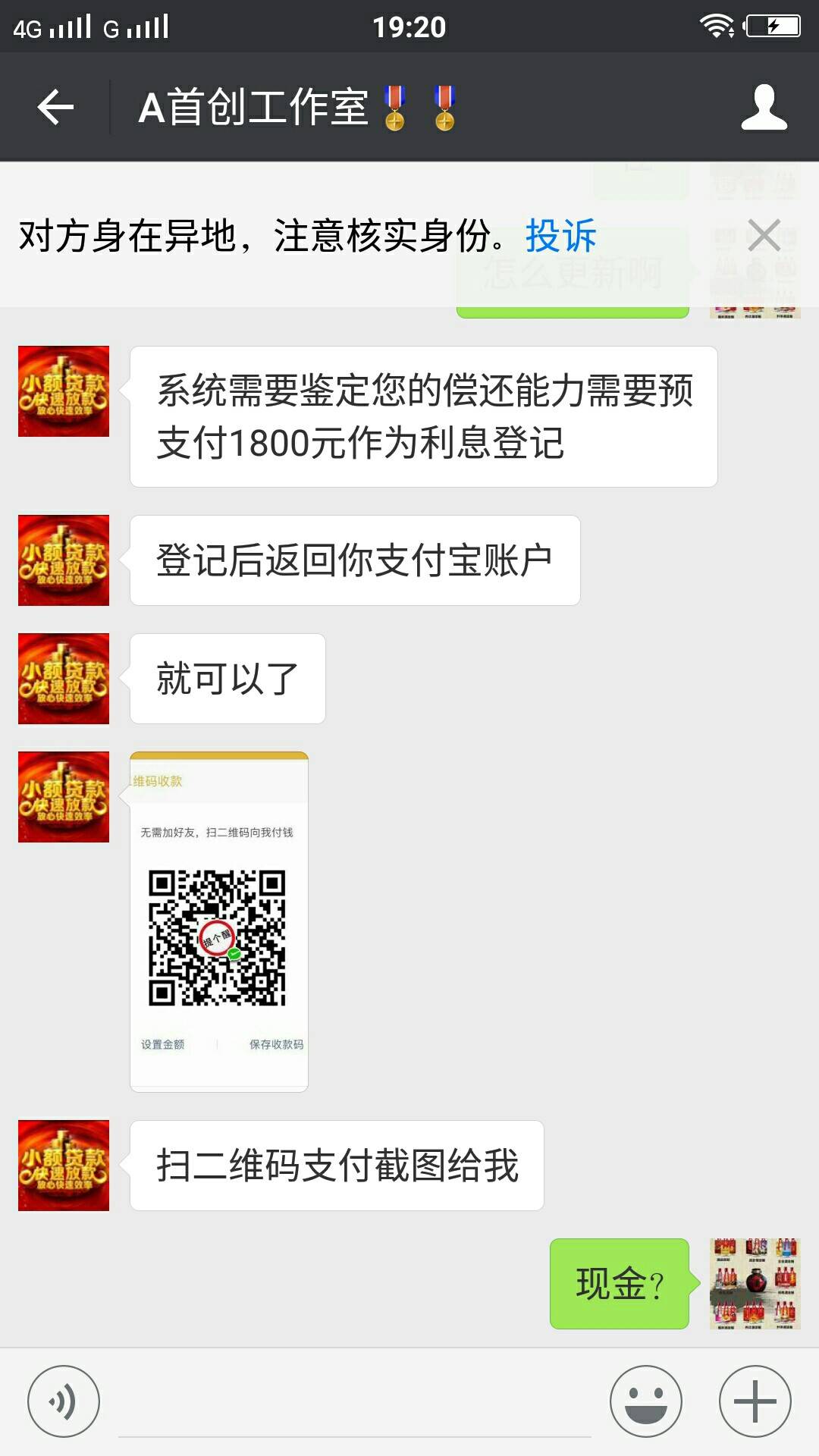Open the plus attachment menu
Image resolution: width=819 pixels, height=1456 pixels.
(x=755, y=1401)
